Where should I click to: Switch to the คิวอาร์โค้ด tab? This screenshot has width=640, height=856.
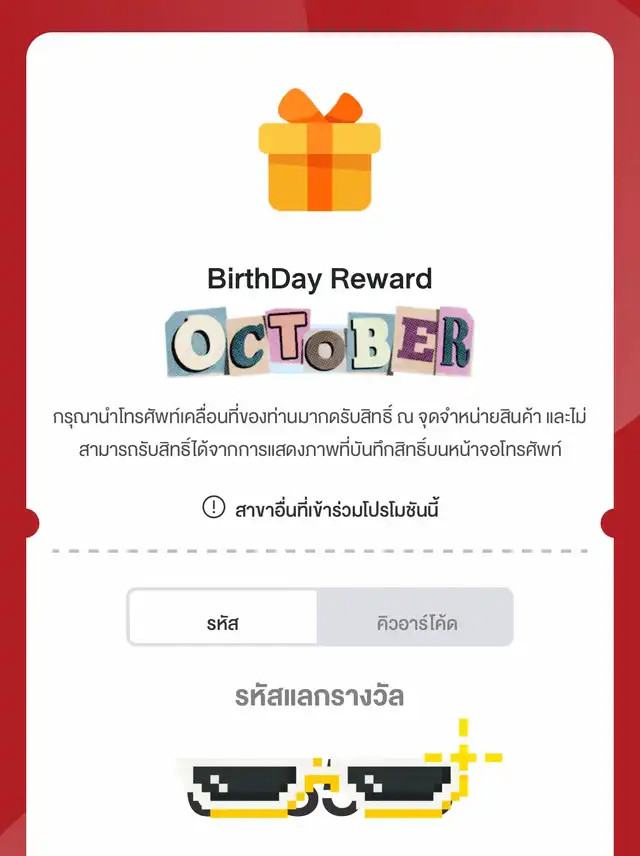click(x=414, y=625)
